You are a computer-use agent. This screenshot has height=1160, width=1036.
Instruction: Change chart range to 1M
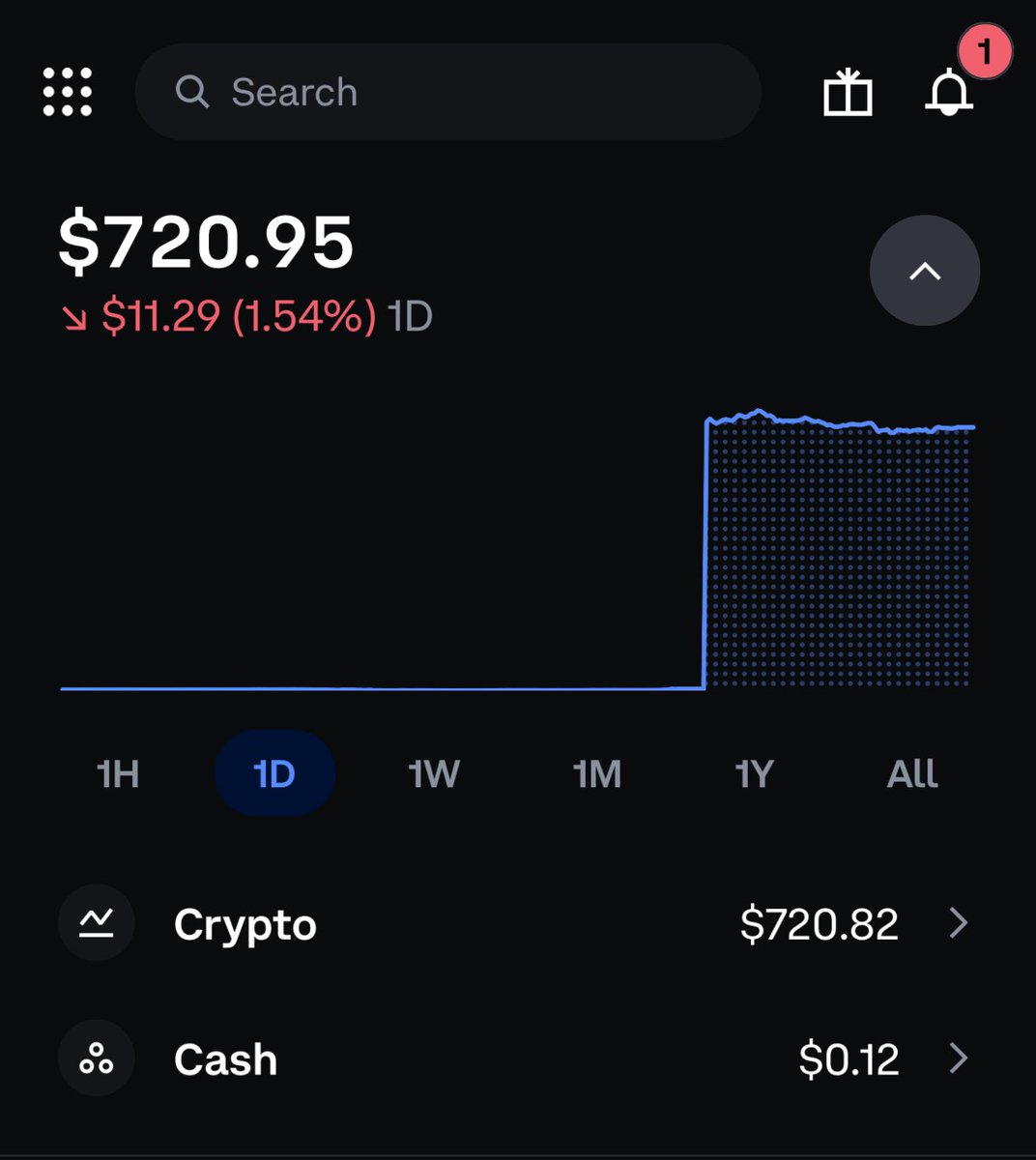[x=596, y=774]
